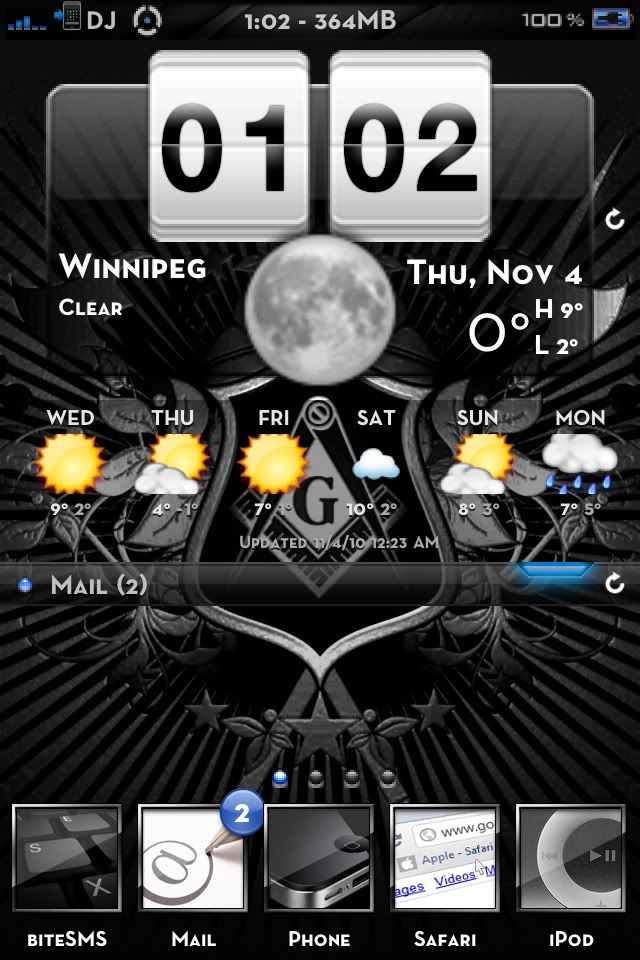
Task: Tap the home screen page indicator dots
Action: (x=333, y=778)
